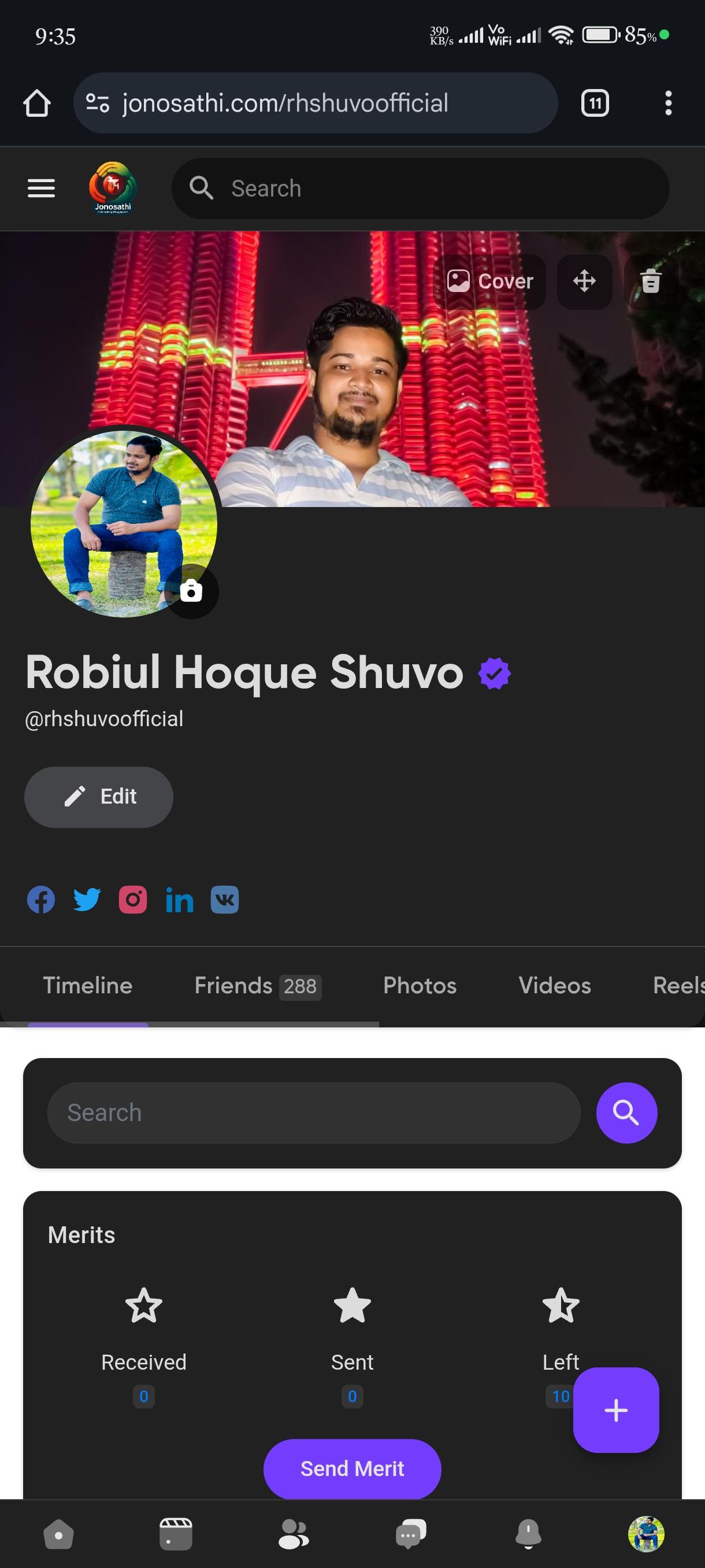Tap the top Jonosathi search field
The width and height of the screenshot is (705, 1568).
coord(420,188)
